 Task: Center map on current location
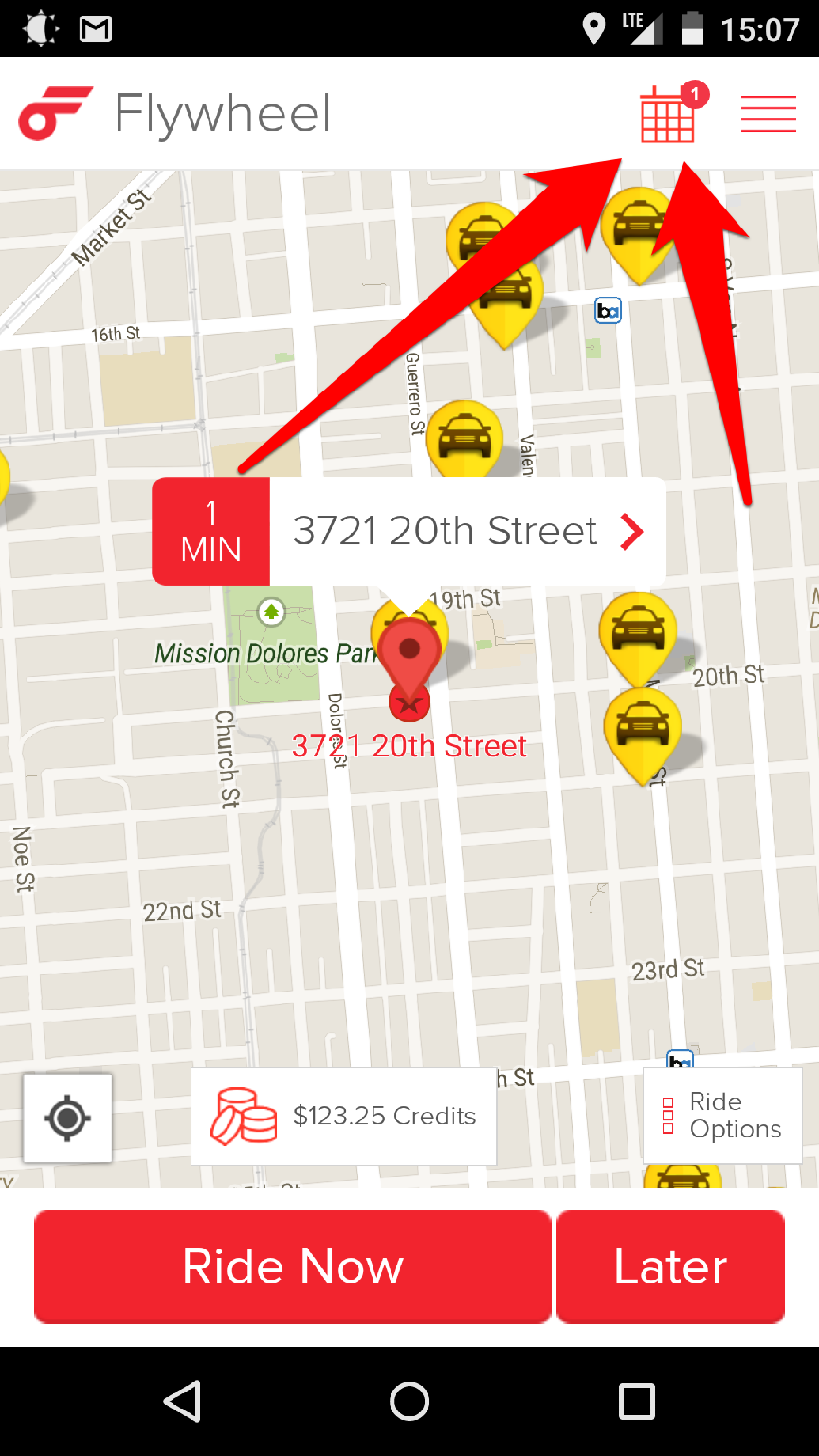click(67, 1118)
